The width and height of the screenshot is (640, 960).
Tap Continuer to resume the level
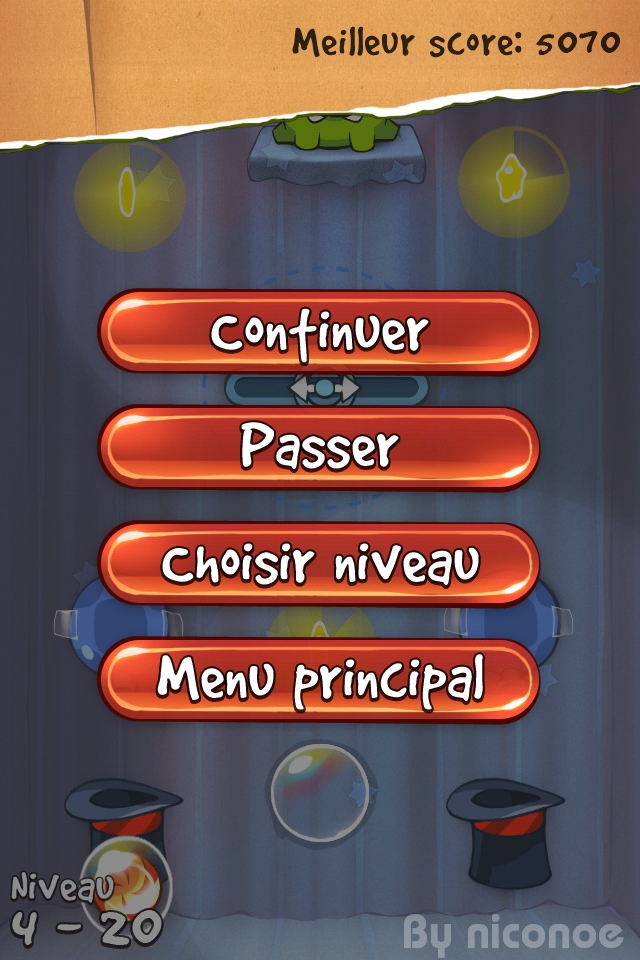coord(319,333)
